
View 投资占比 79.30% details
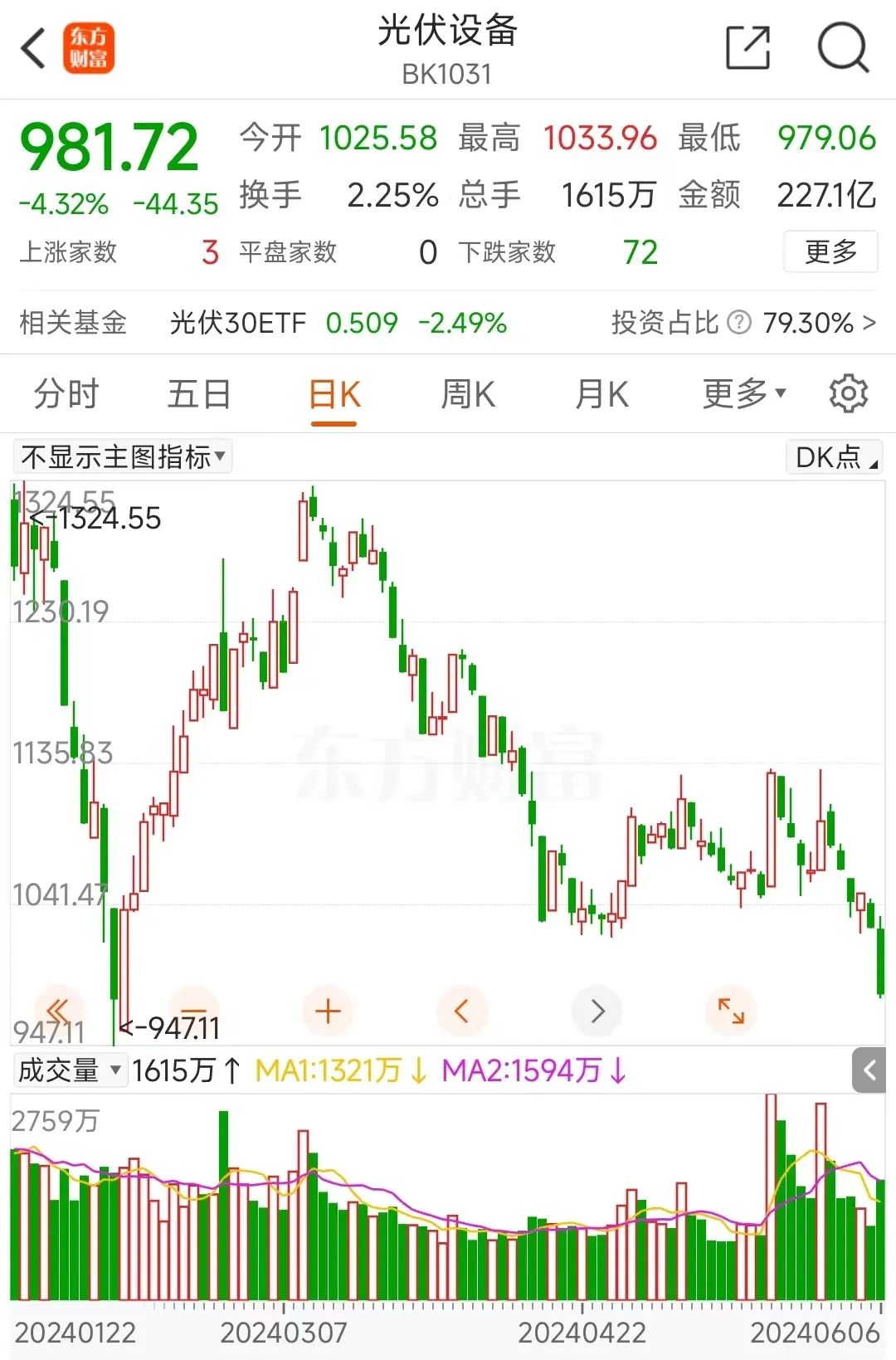click(x=743, y=323)
